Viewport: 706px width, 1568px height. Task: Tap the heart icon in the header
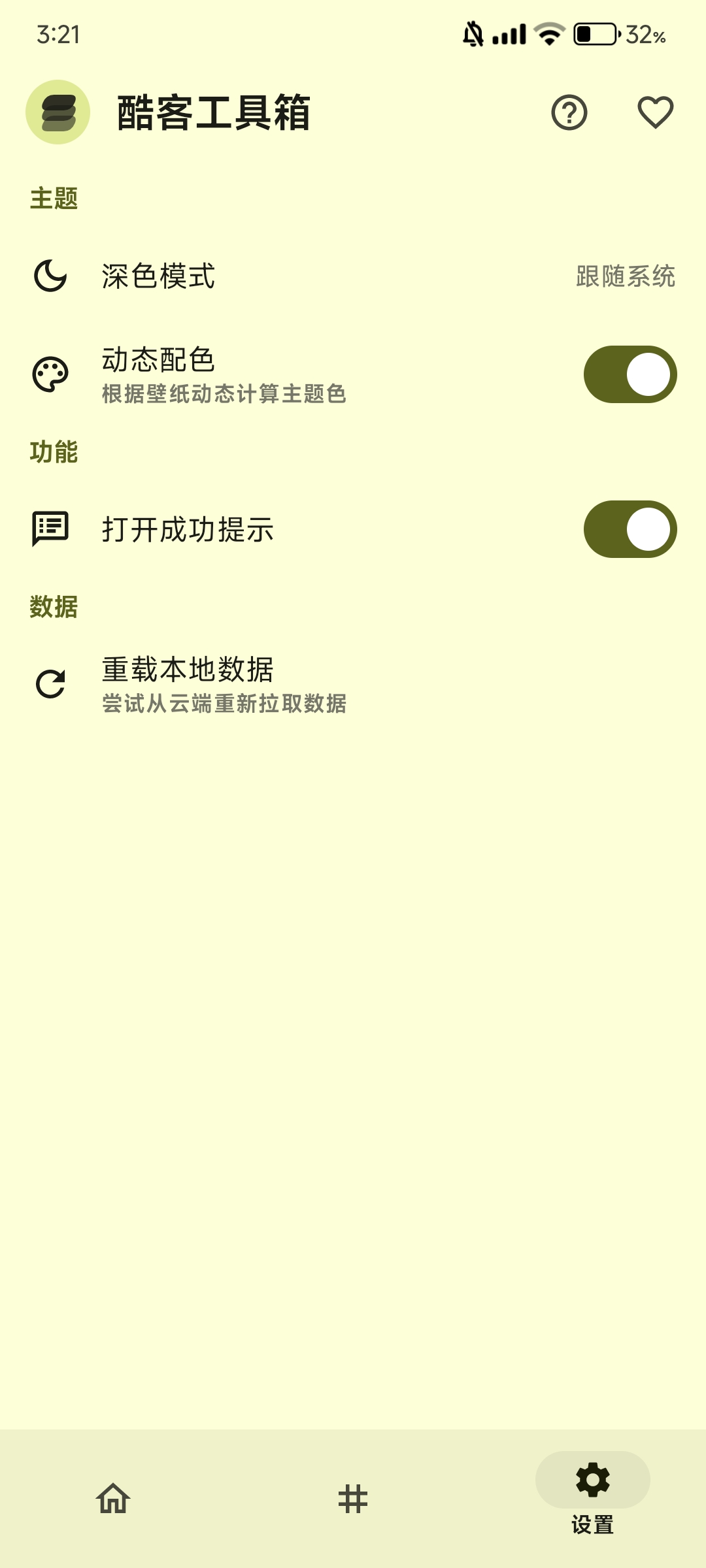[x=655, y=112]
